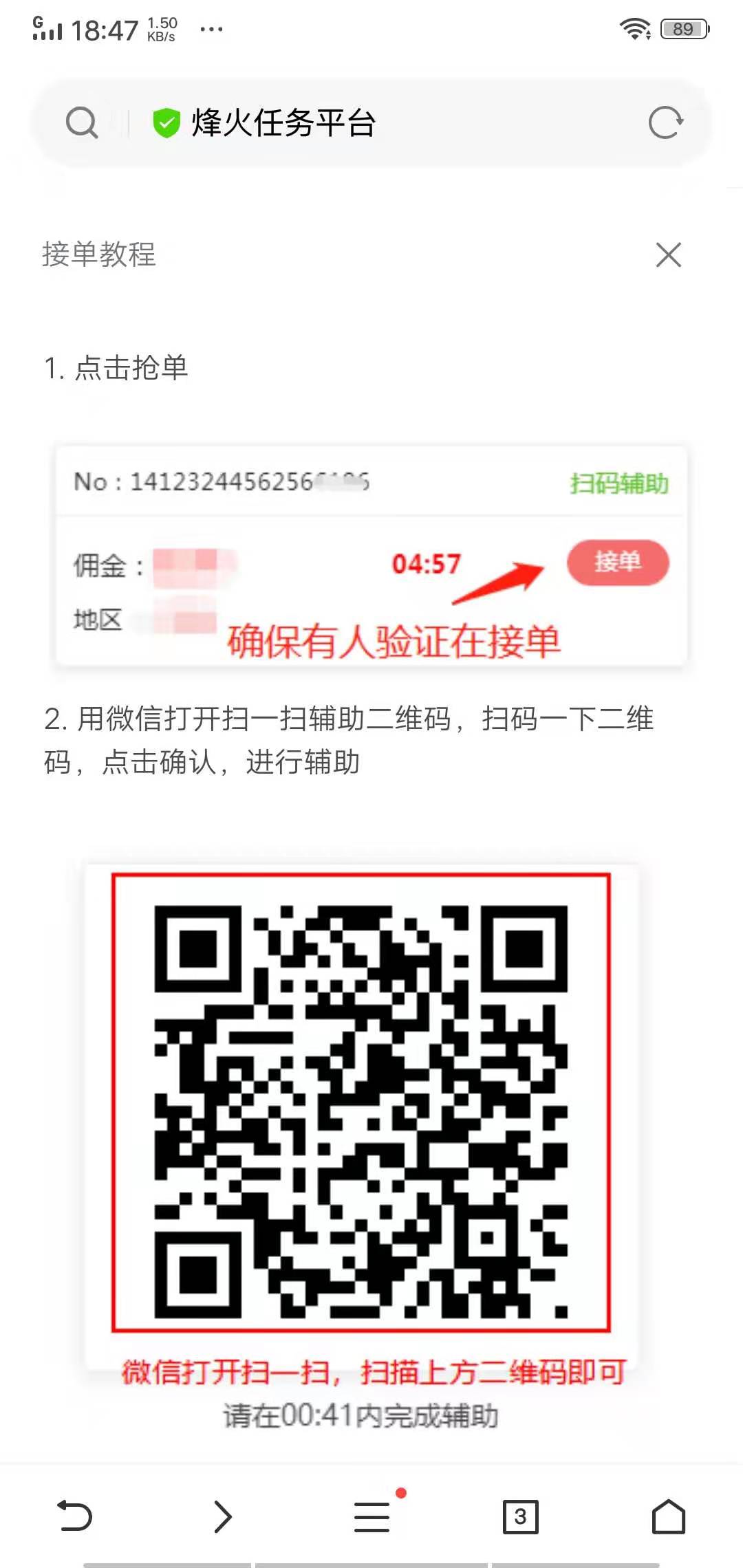Tap the search magnifier icon in address bar

(x=83, y=123)
